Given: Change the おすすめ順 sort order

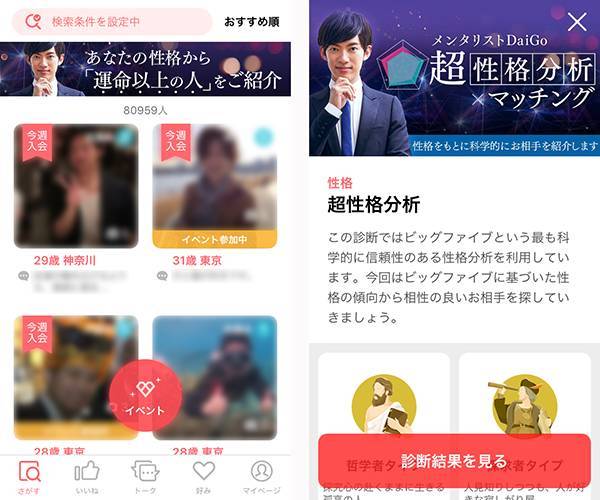Looking at the screenshot, I should 251,21.
